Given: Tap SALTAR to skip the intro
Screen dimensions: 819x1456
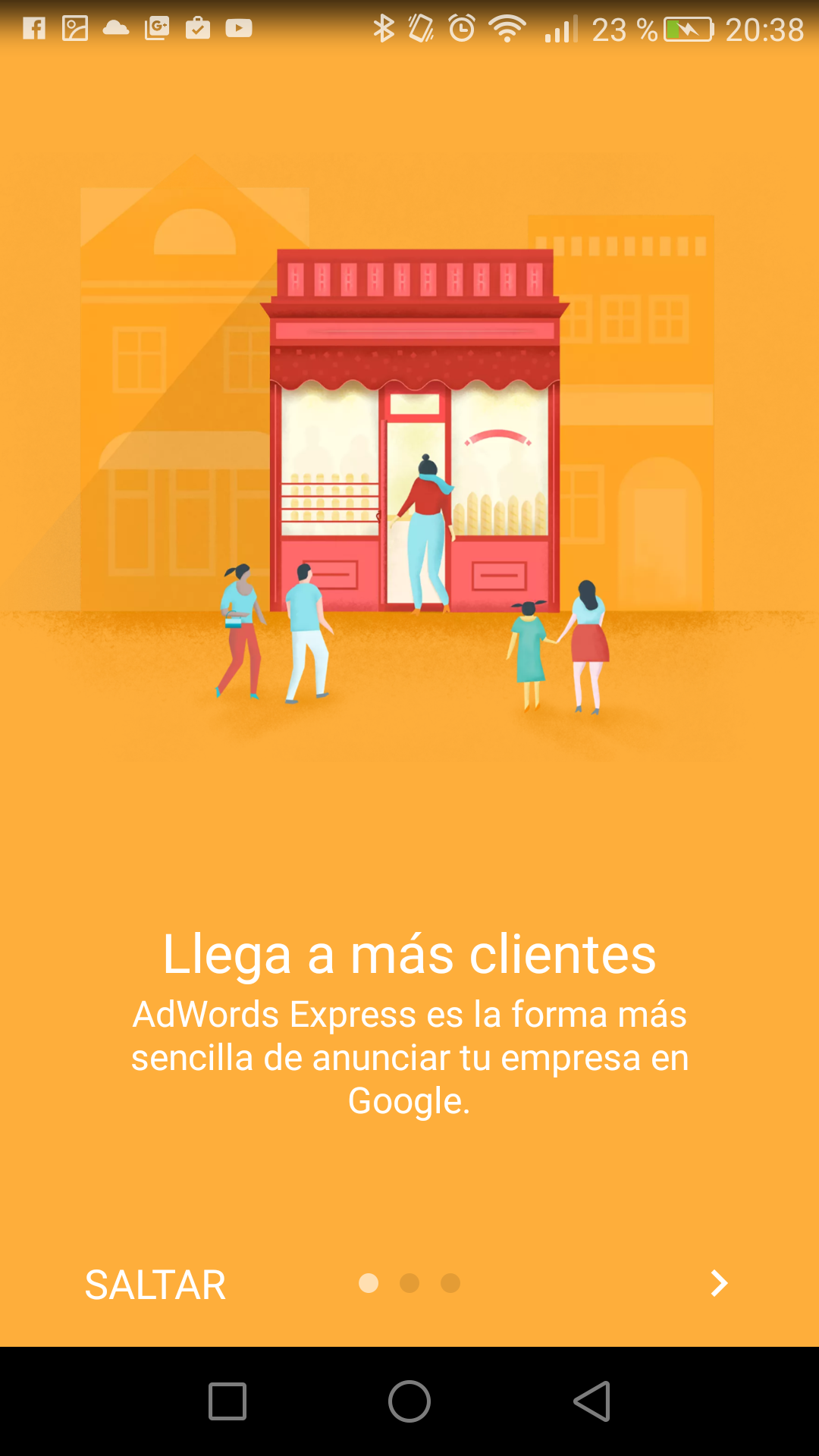Looking at the screenshot, I should point(155,1285).
